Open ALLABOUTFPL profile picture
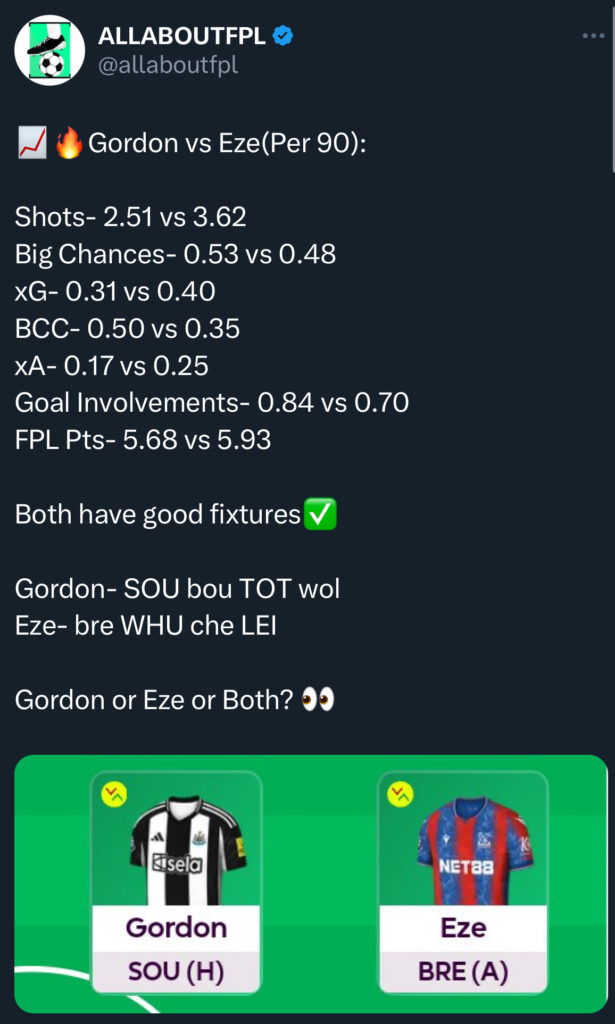 point(49,50)
